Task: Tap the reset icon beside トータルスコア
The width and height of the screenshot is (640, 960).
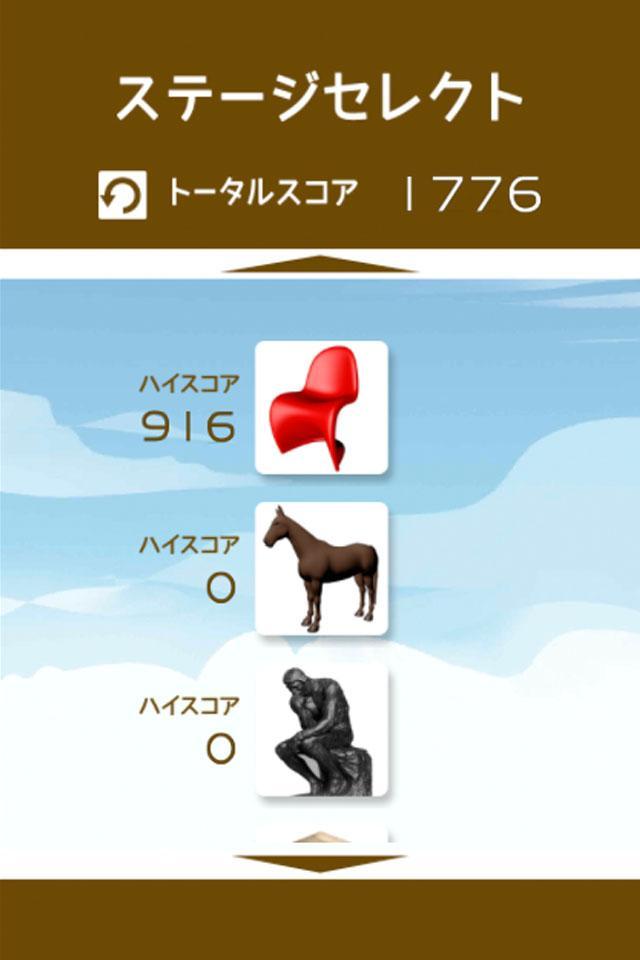Action: click(122, 194)
